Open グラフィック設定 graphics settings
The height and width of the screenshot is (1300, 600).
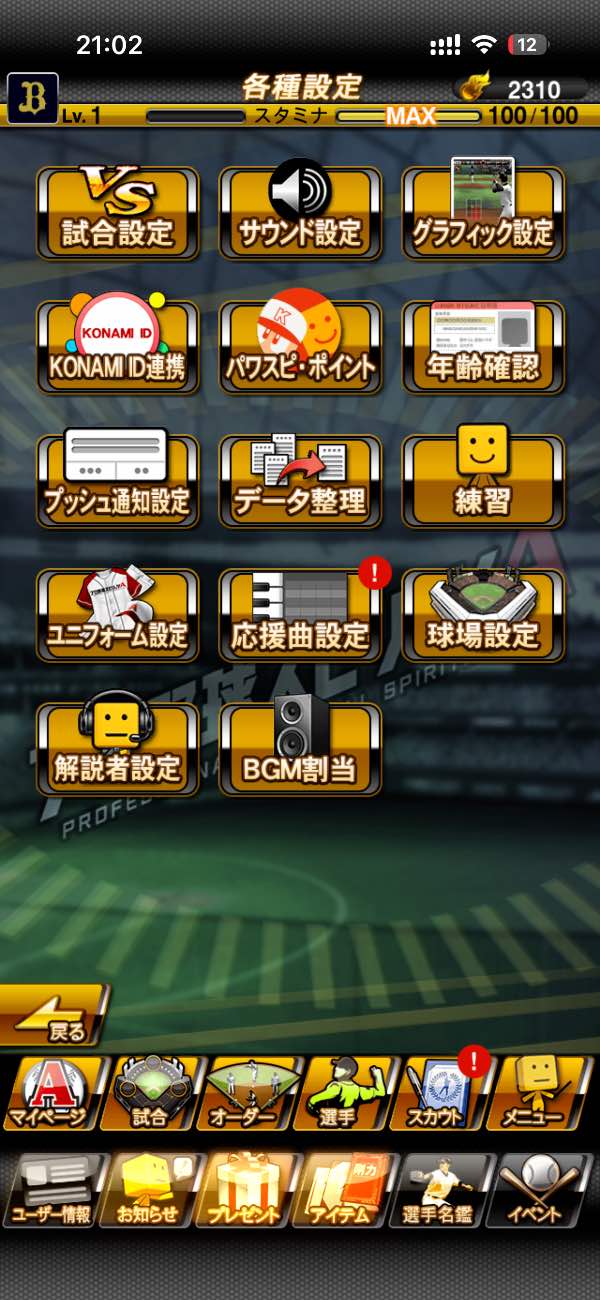(x=483, y=213)
